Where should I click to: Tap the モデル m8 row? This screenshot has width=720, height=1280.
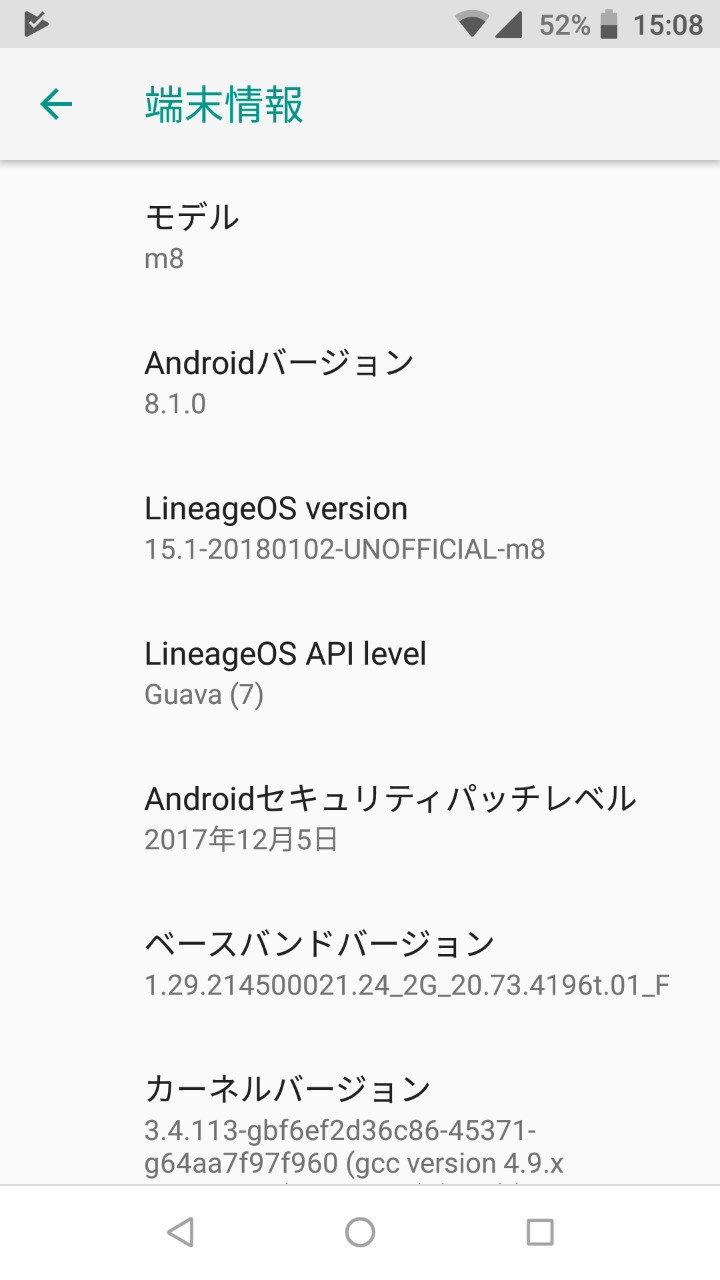(x=360, y=237)
